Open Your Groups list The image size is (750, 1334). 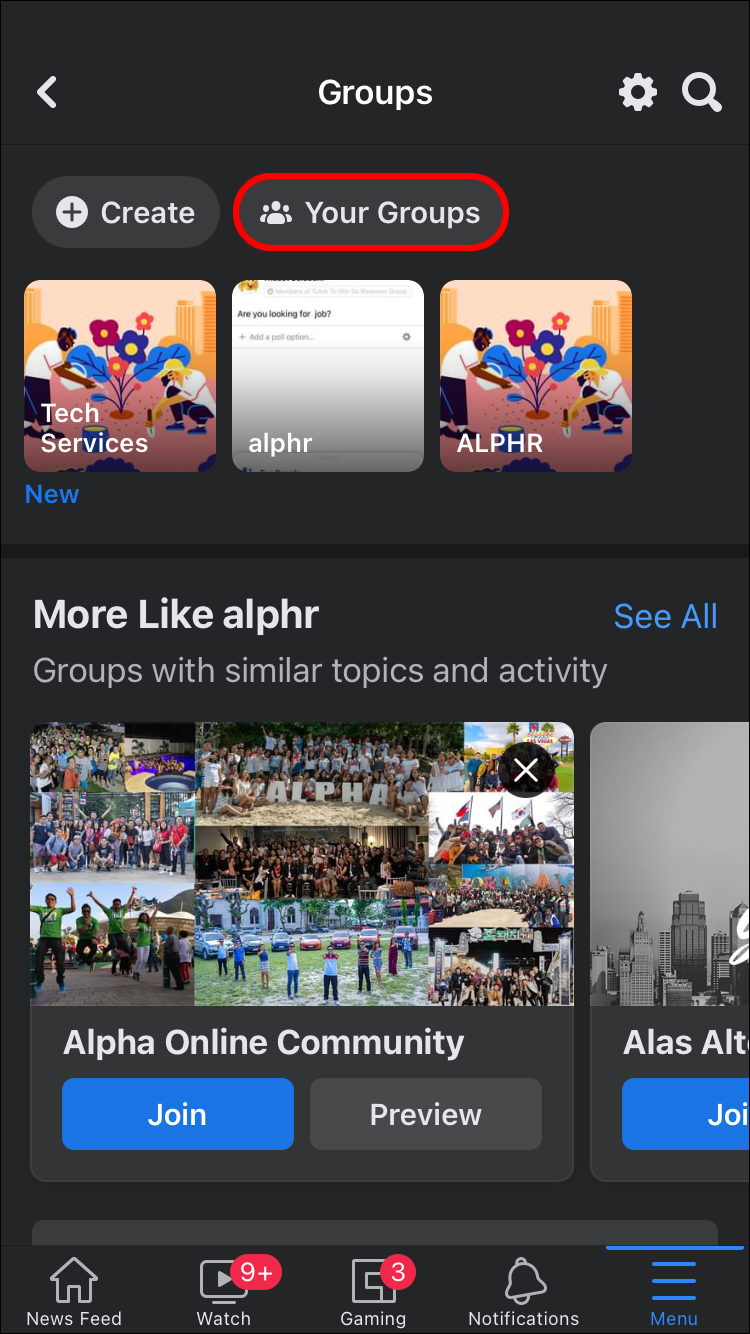pyautogui.click(x=371, y=212)
